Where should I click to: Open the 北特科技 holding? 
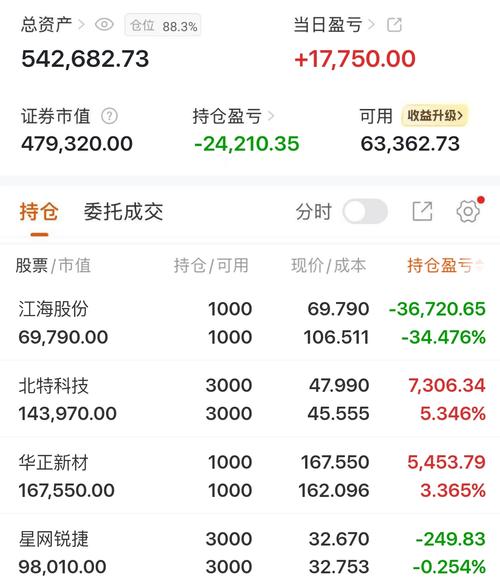[250, 399]
